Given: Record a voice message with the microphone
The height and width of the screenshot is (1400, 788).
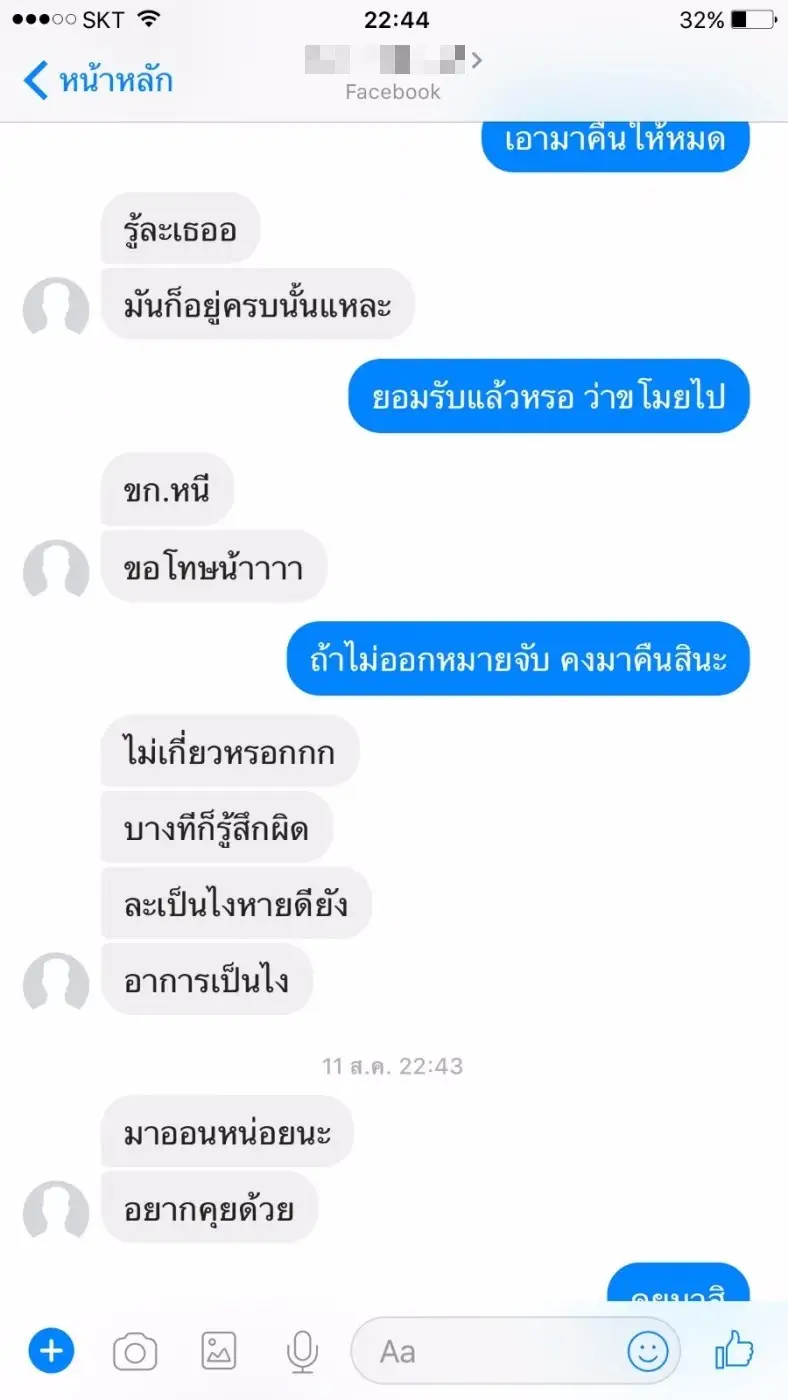Looking at the screenshot, I should [301, 1353].
